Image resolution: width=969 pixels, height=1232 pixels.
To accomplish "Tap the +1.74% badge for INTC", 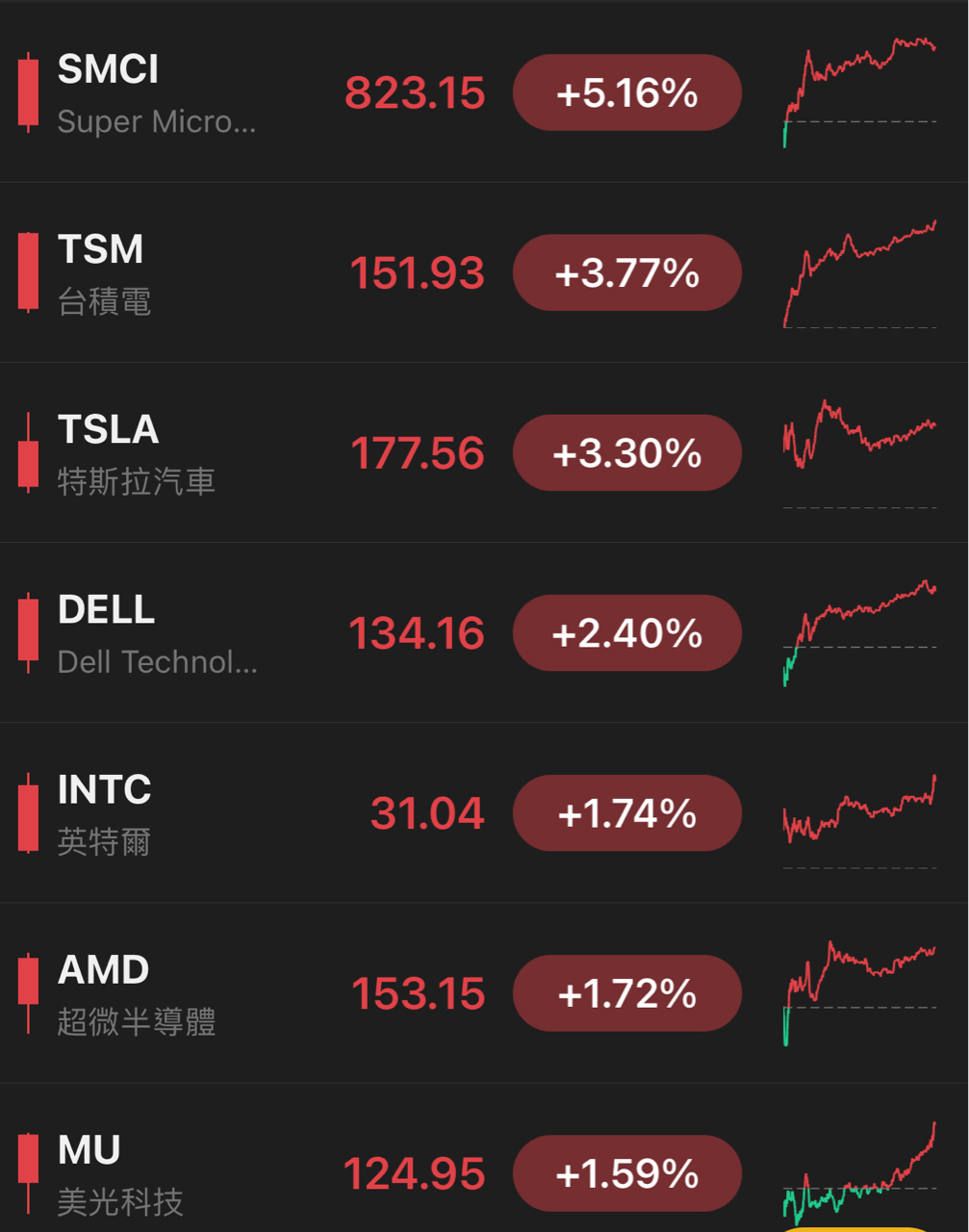I will pos(626,813).
